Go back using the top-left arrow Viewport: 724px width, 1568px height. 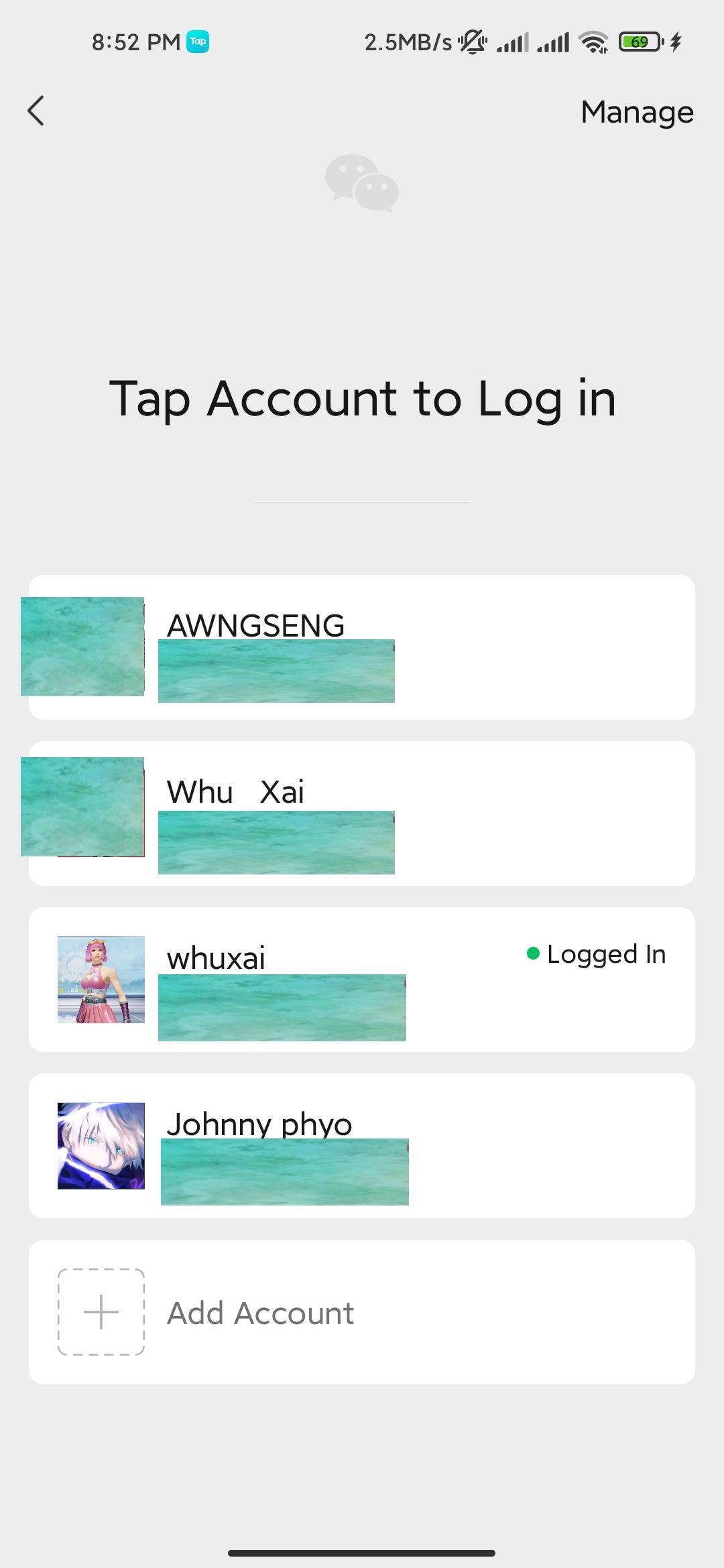click(x=36, y=111)
